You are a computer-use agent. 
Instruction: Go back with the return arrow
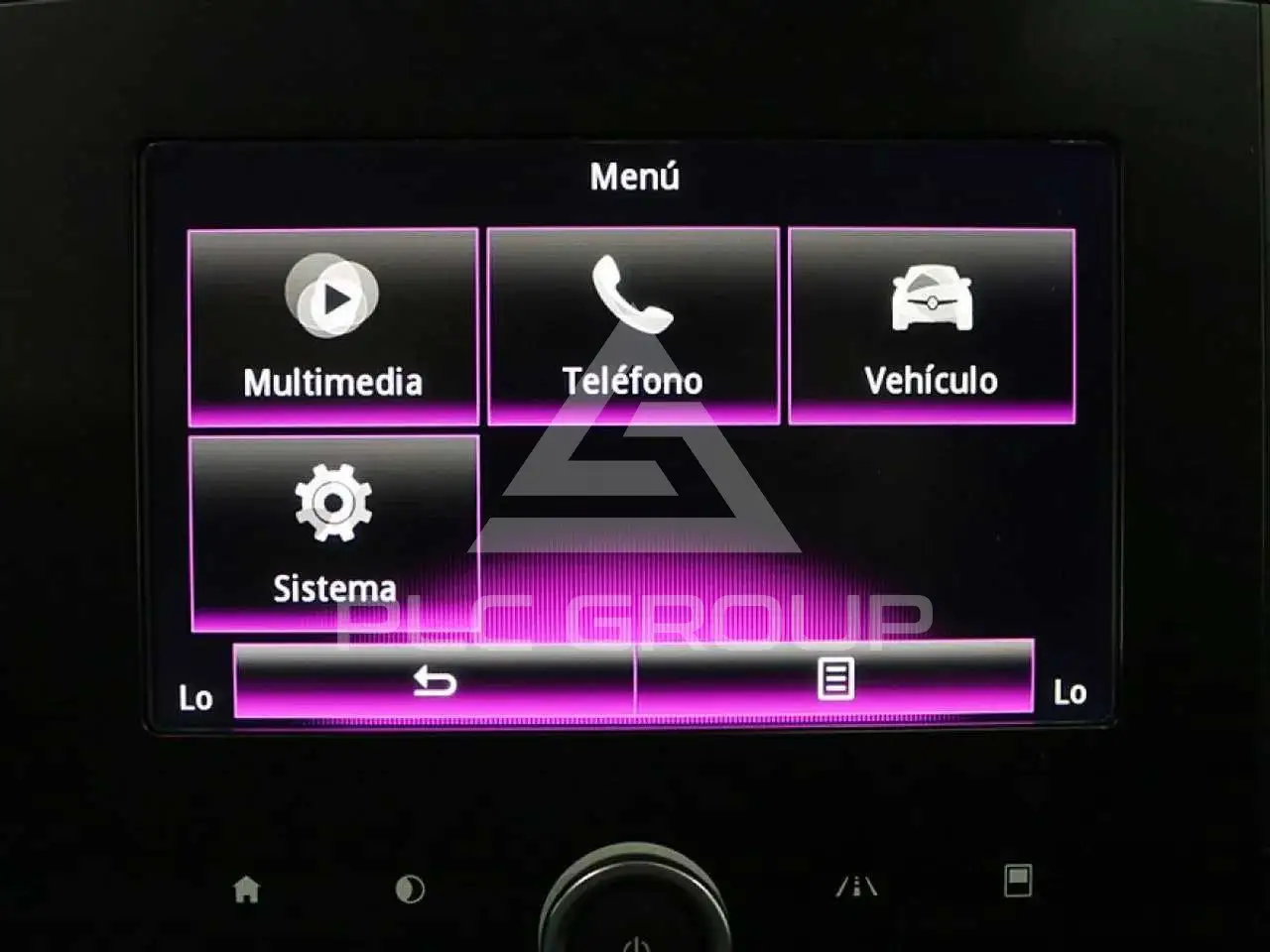pyautogui.click(x=435, y=680)
